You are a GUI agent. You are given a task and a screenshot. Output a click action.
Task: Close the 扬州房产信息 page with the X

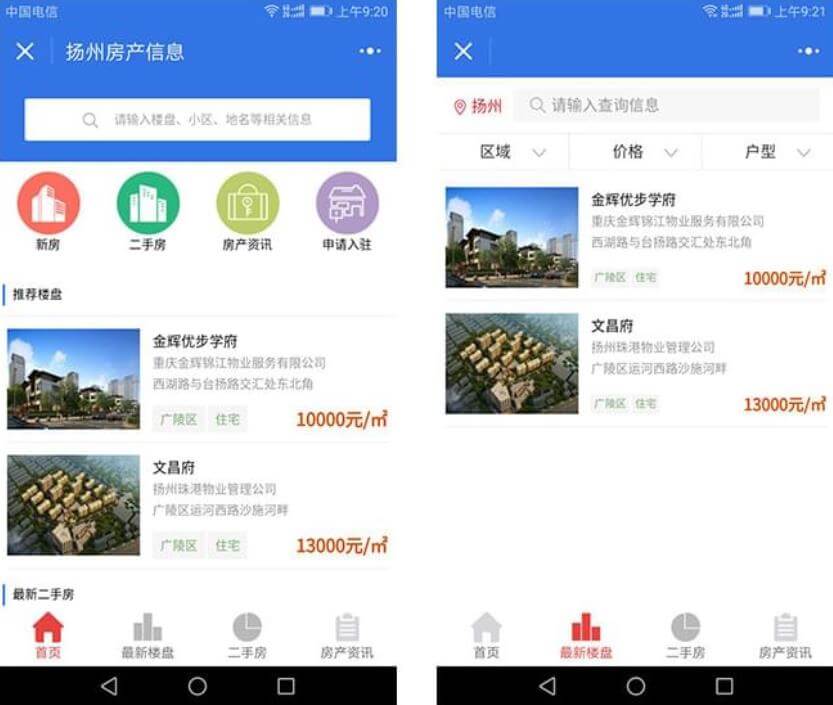click(25, 52)
